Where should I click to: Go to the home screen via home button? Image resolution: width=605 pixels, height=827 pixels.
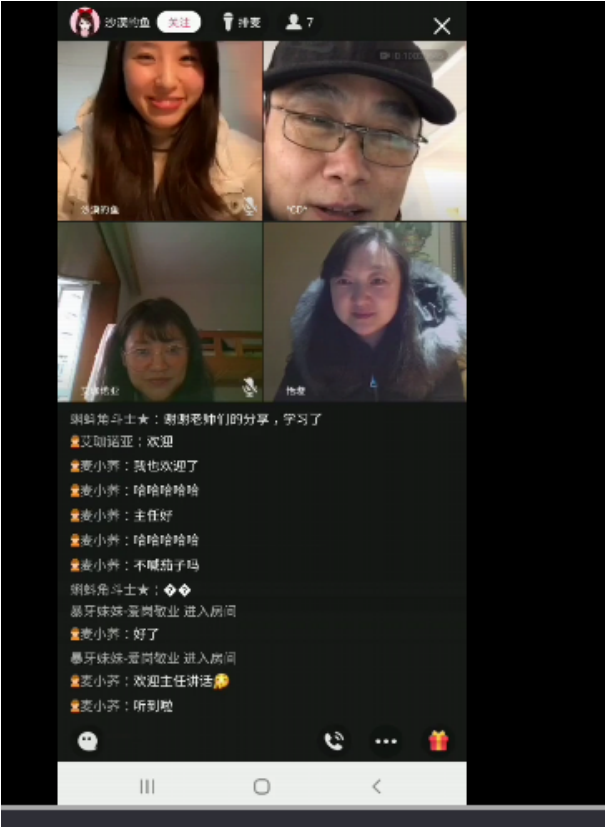point(262,786)
